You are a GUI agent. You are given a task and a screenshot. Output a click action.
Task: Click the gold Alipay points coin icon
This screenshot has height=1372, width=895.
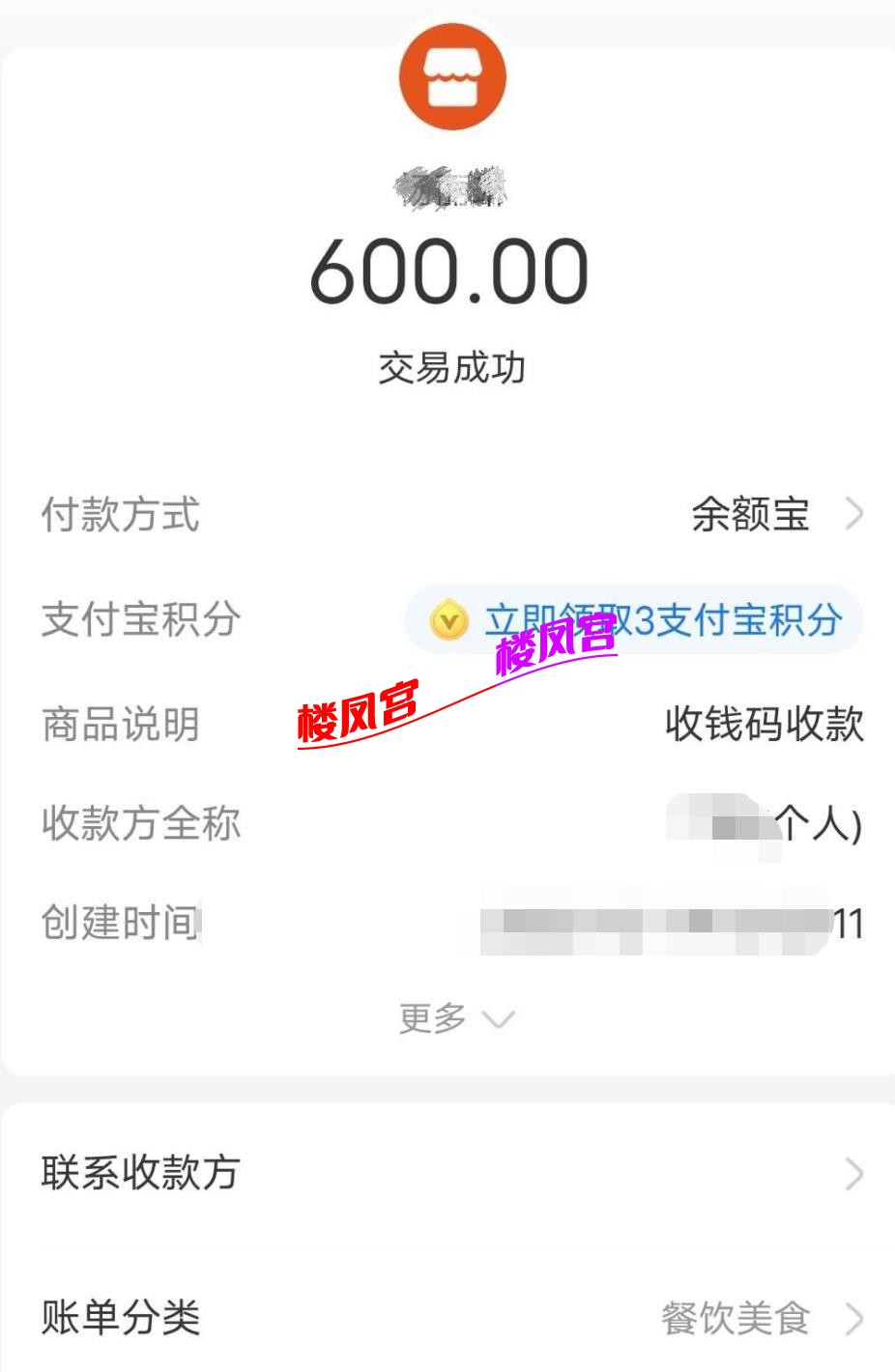click(x=447, y=619)
